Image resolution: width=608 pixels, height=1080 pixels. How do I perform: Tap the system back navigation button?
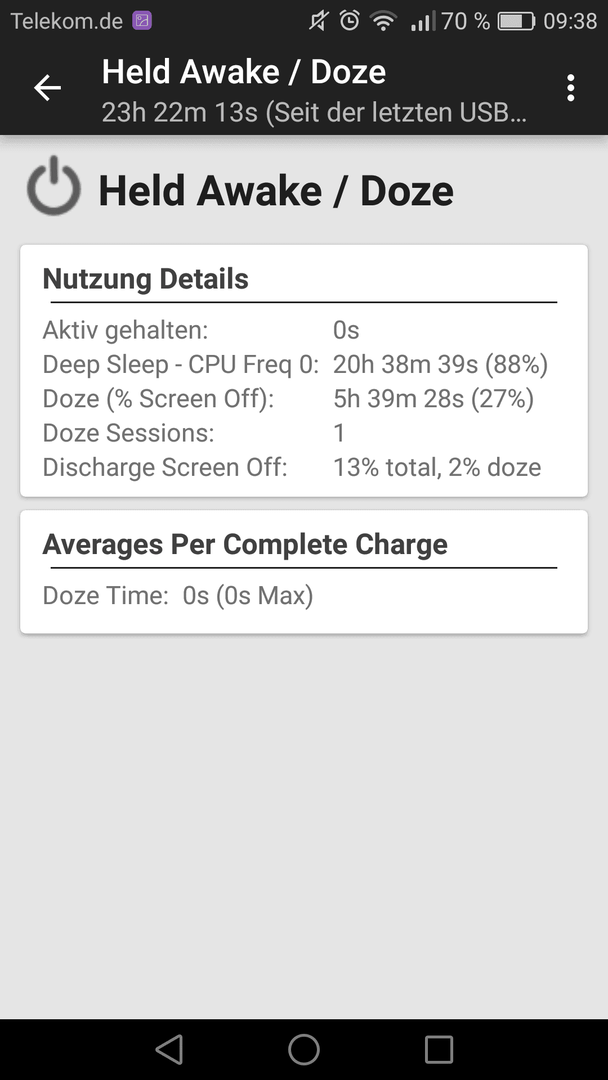pyautogui.click(x=169, y=1049)
